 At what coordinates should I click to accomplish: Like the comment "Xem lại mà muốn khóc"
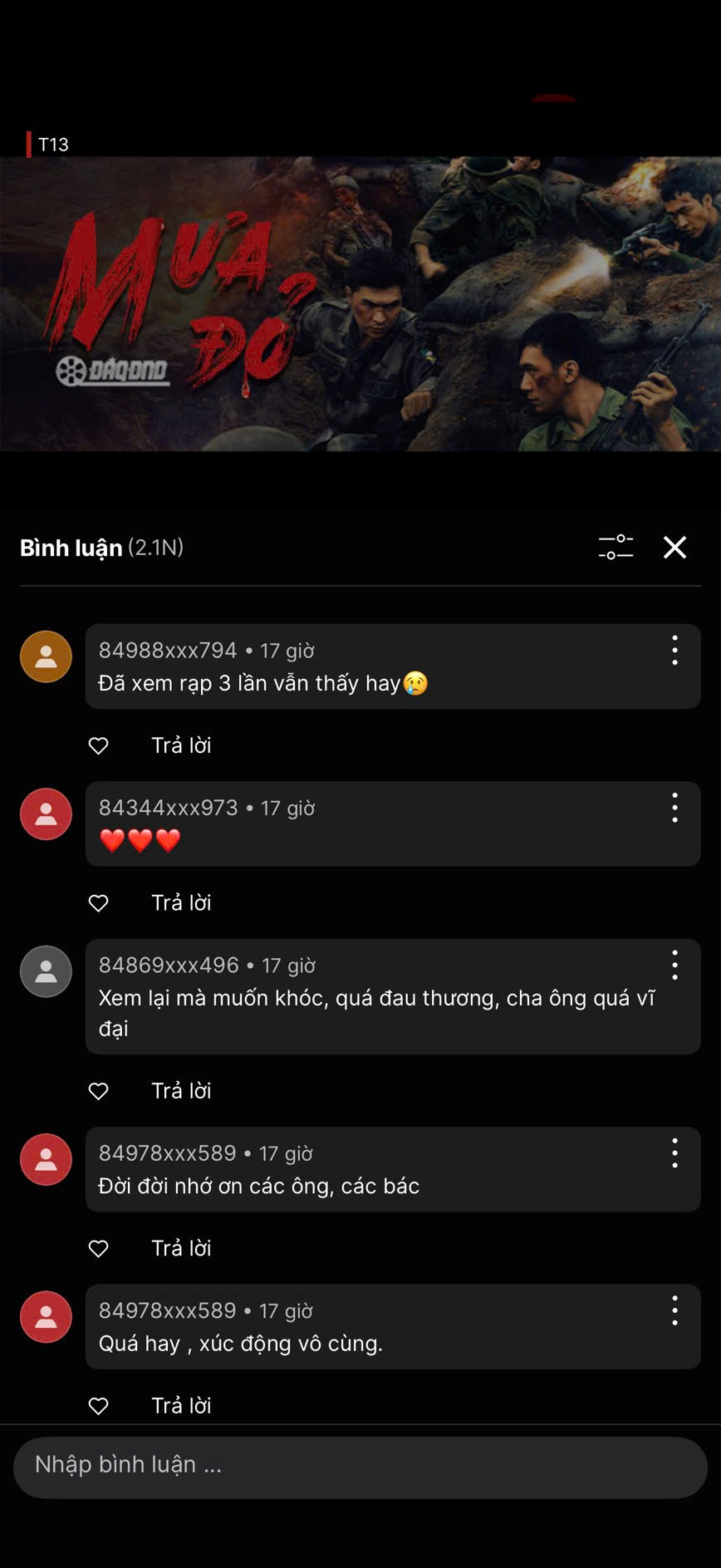click(98, 1091)
